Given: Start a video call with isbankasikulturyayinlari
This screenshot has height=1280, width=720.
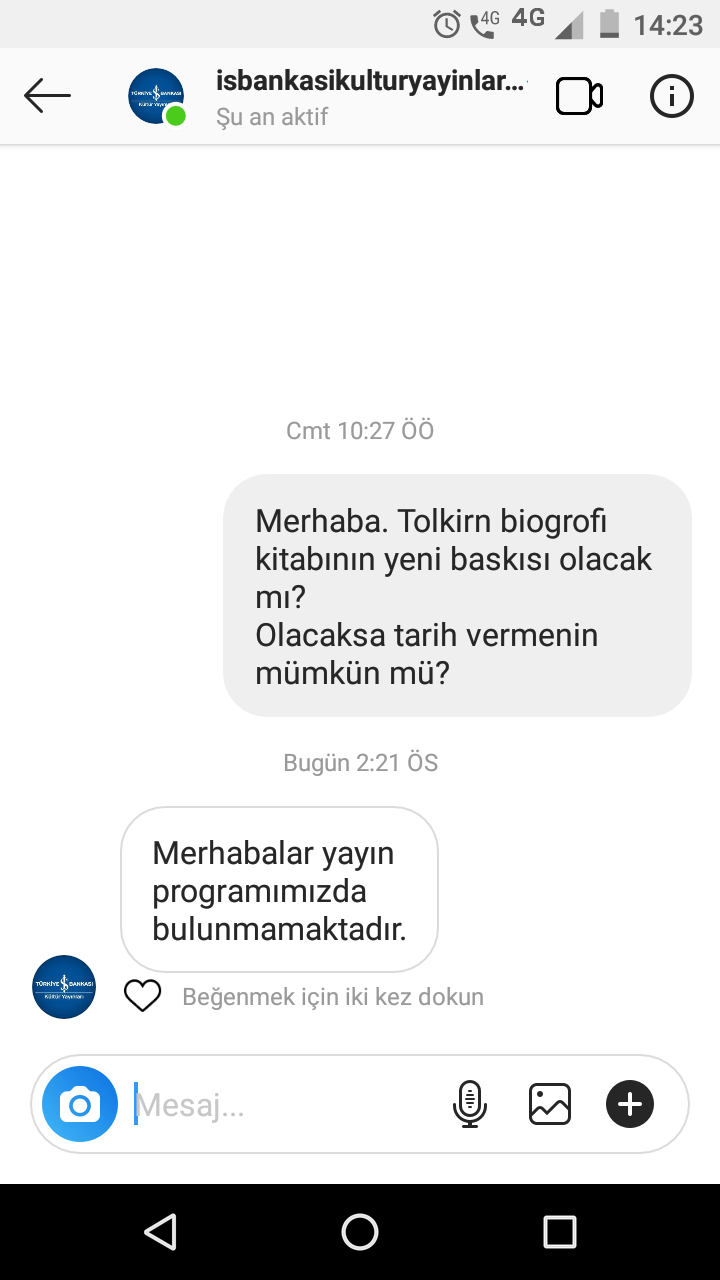Looking at the screenshot, I should tap(579, 96).
